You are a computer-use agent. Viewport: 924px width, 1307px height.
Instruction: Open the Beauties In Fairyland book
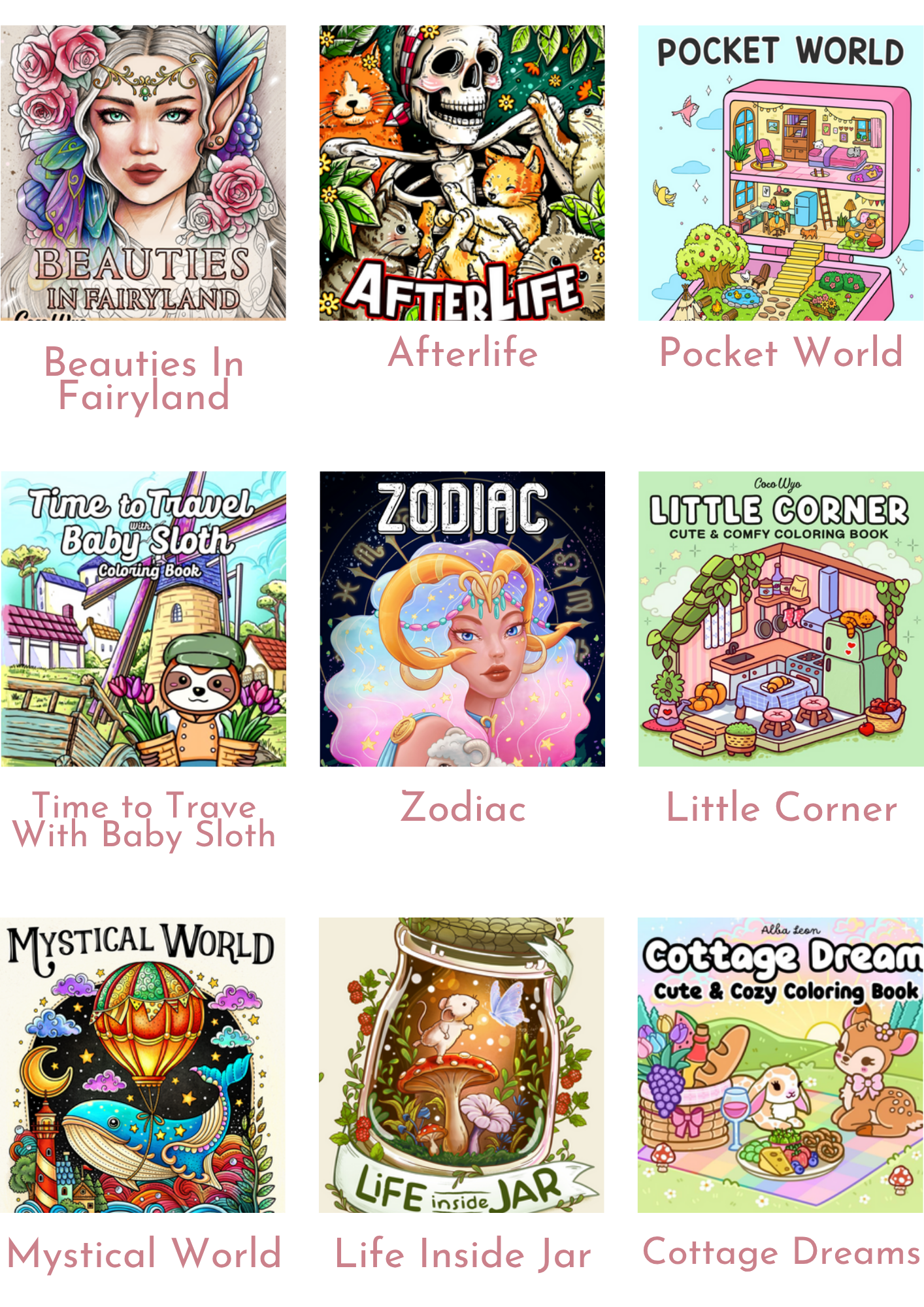pyautogui.click(x=143, y=173)
